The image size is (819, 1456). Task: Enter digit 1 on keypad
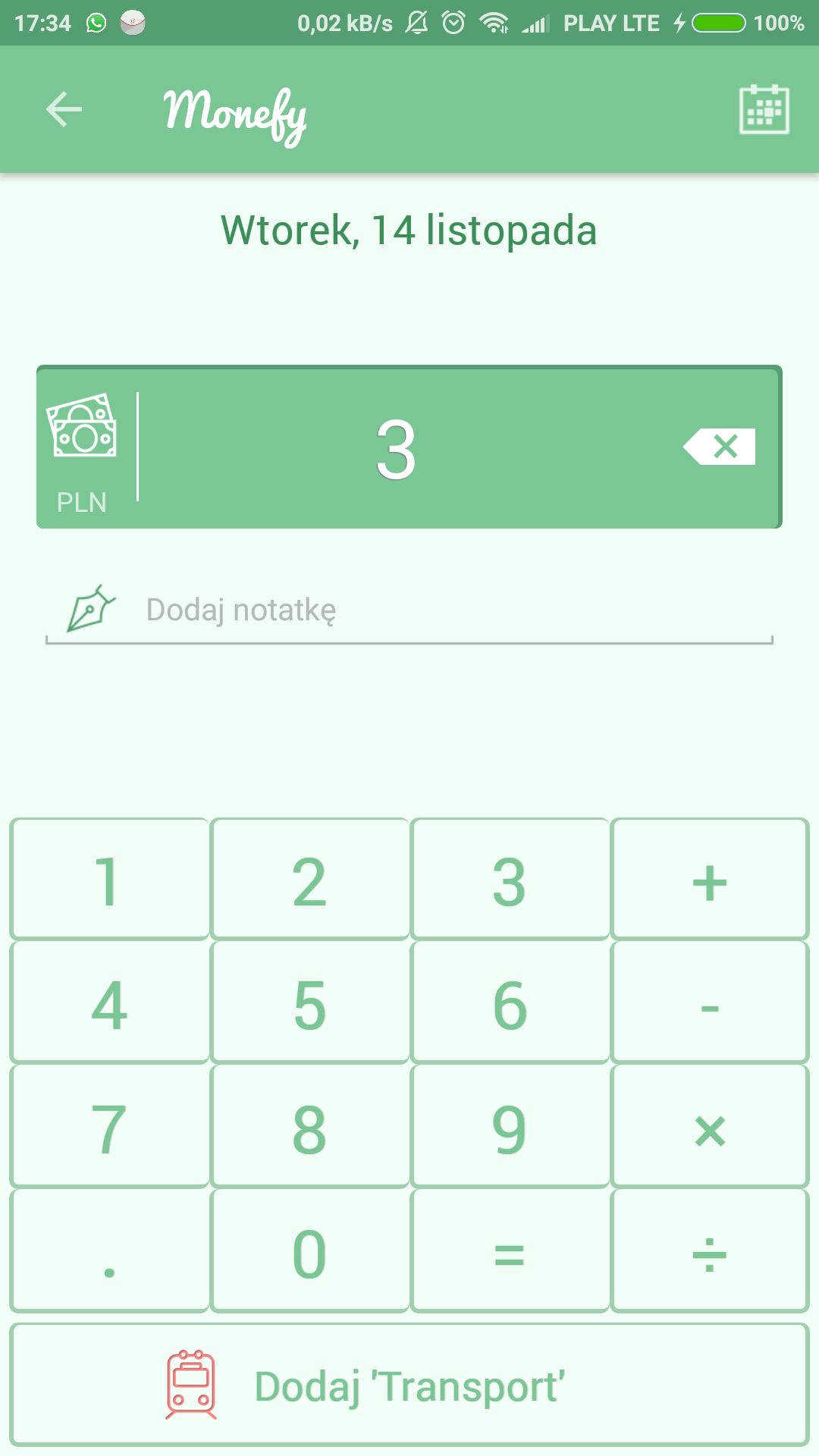(x=109, y=880)
